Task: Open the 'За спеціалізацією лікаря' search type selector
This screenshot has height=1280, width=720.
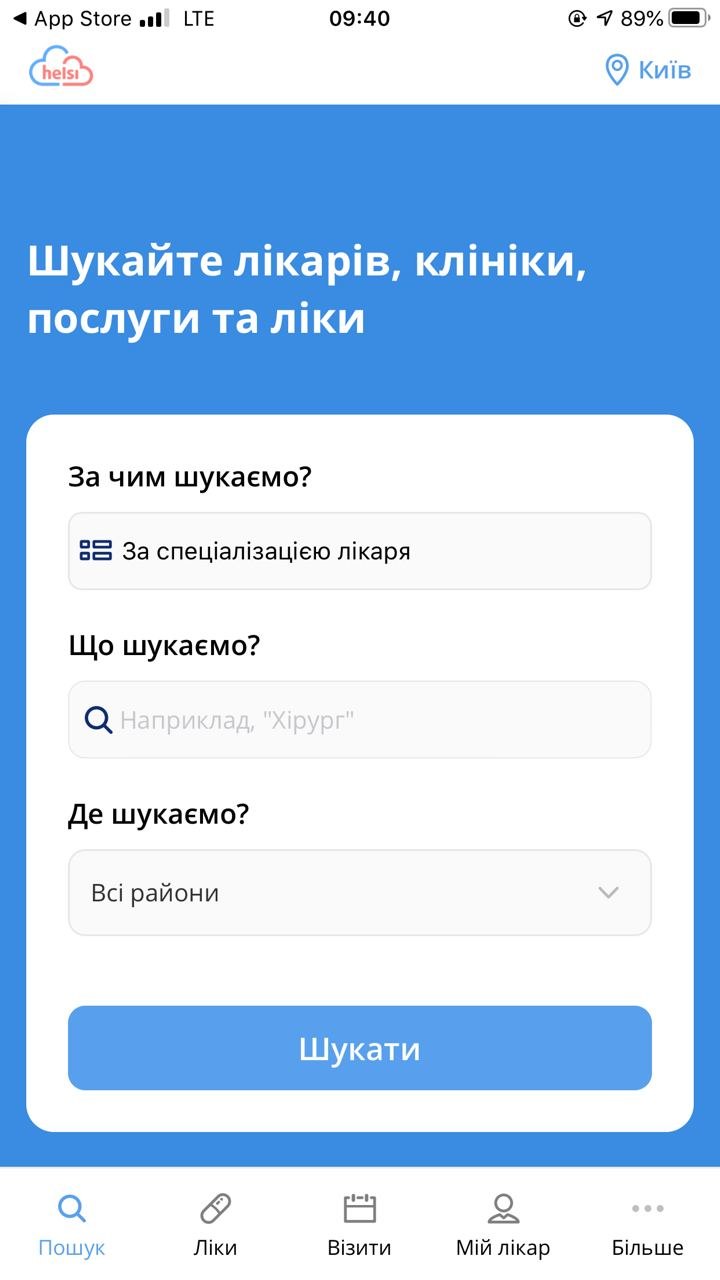Action: (360, 551)
